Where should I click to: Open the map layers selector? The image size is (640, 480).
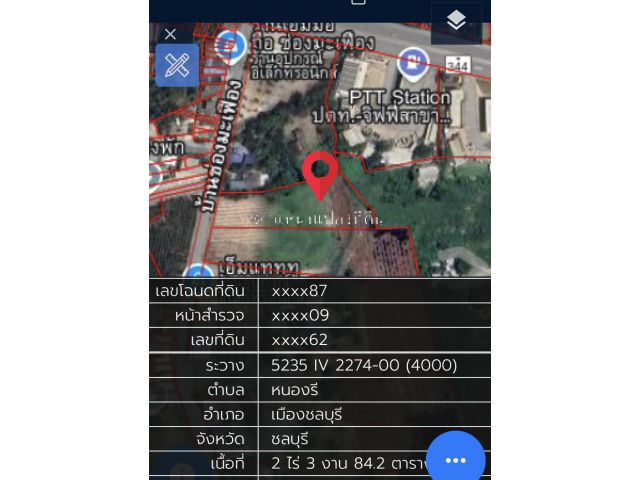456,22
